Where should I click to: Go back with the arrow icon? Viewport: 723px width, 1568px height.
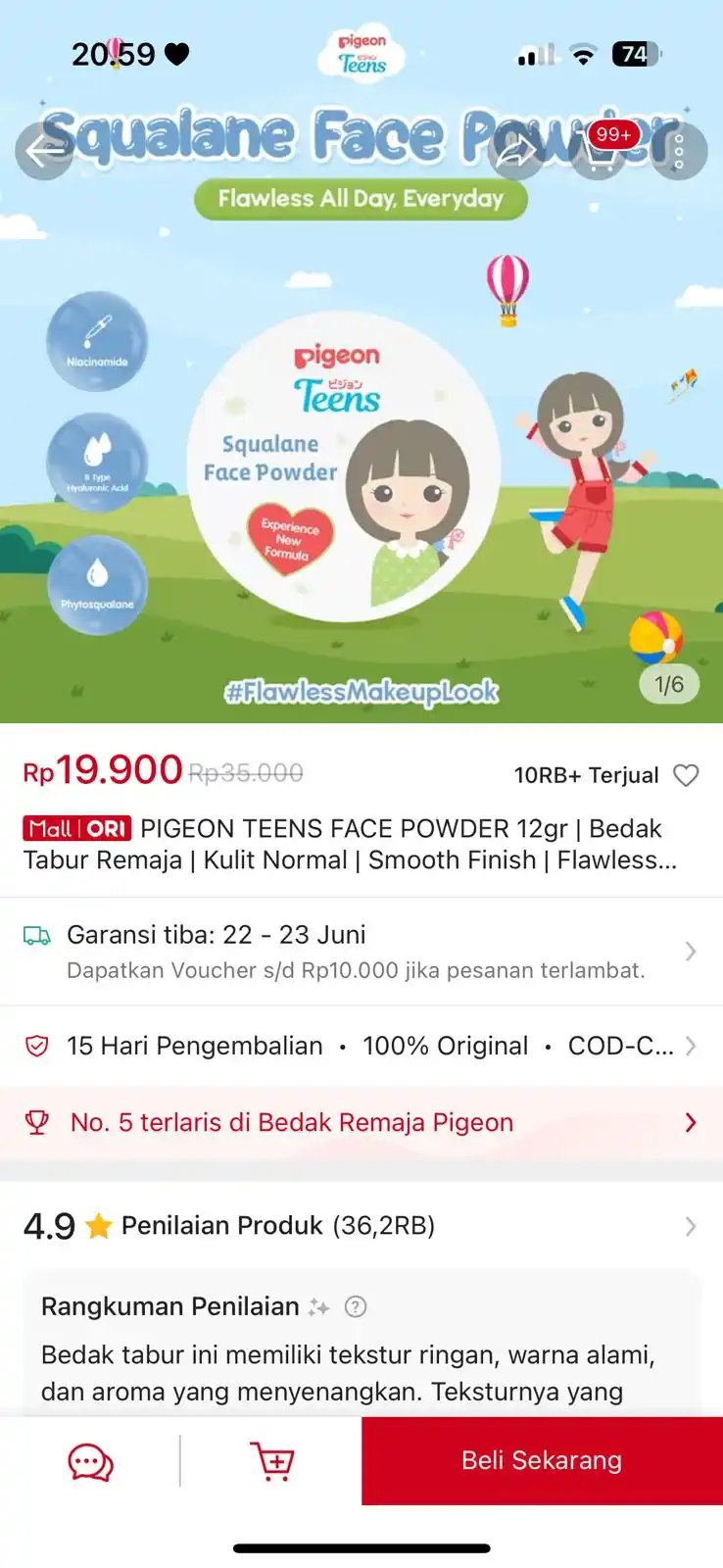pos(45,152)
